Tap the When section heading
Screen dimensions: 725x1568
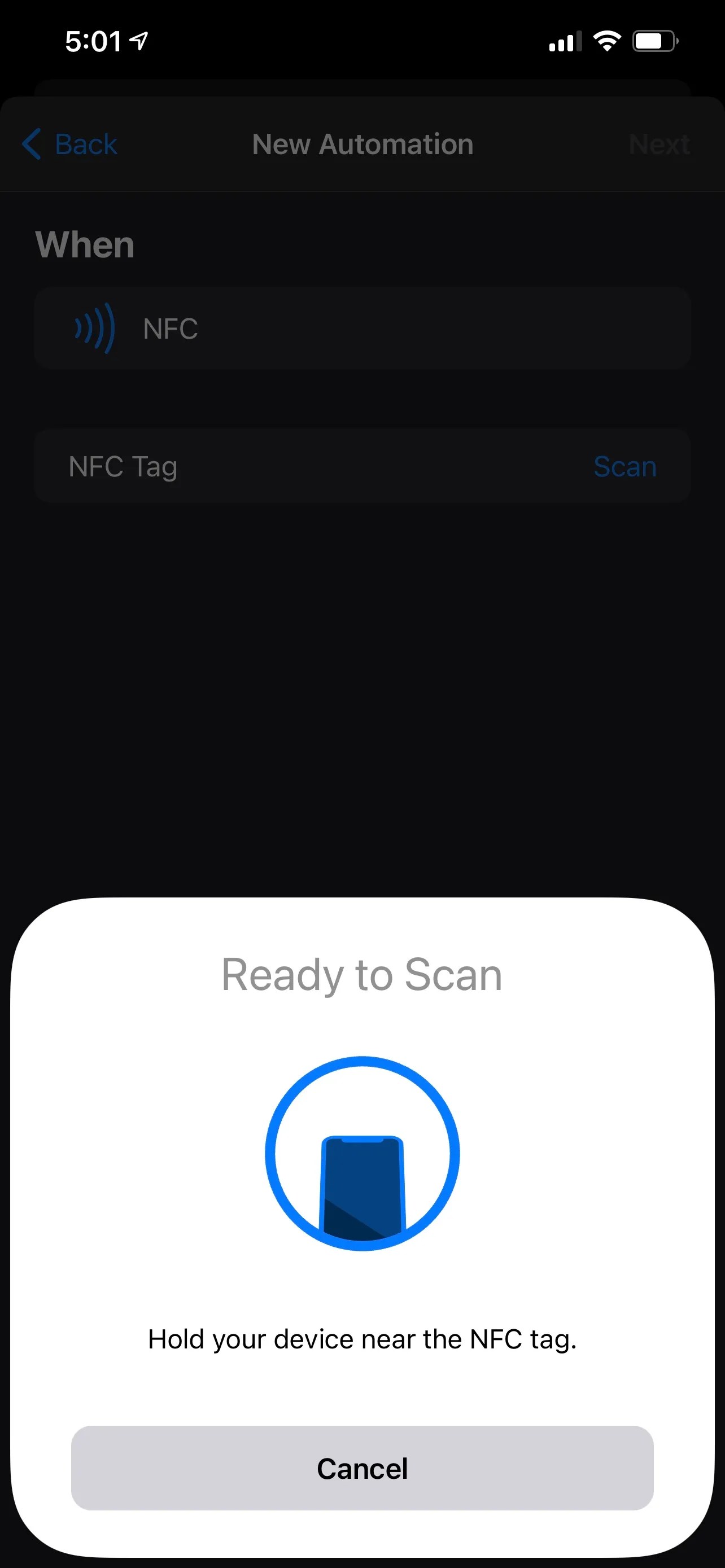click(x=84, y=244)
